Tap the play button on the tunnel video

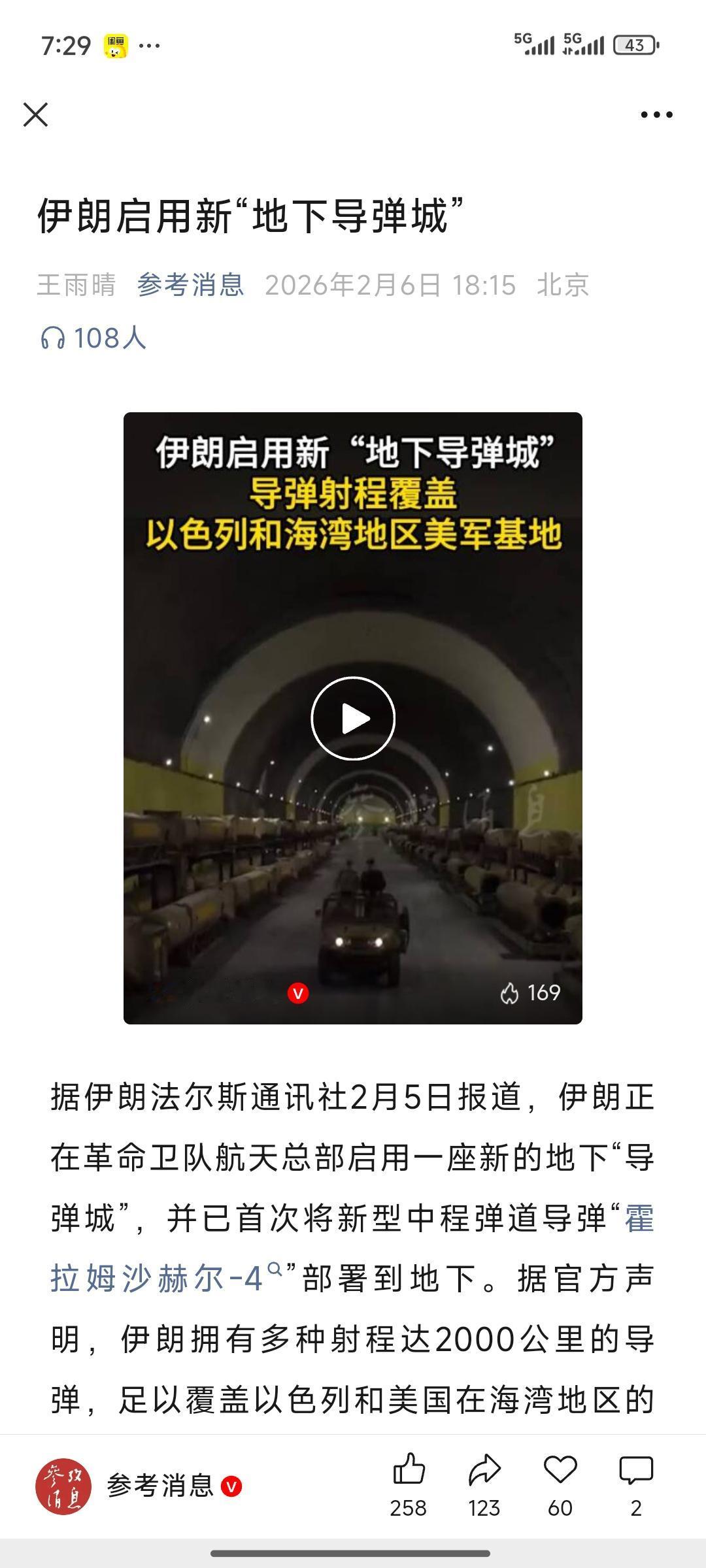pyautogui.click(x=353, y=717)
